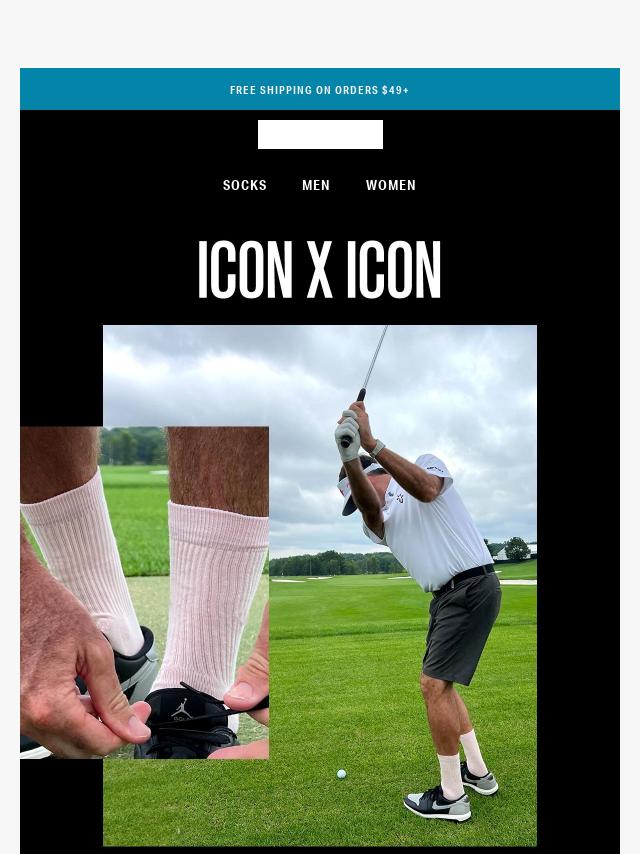Open the Icon X Icon golf image

320,585
